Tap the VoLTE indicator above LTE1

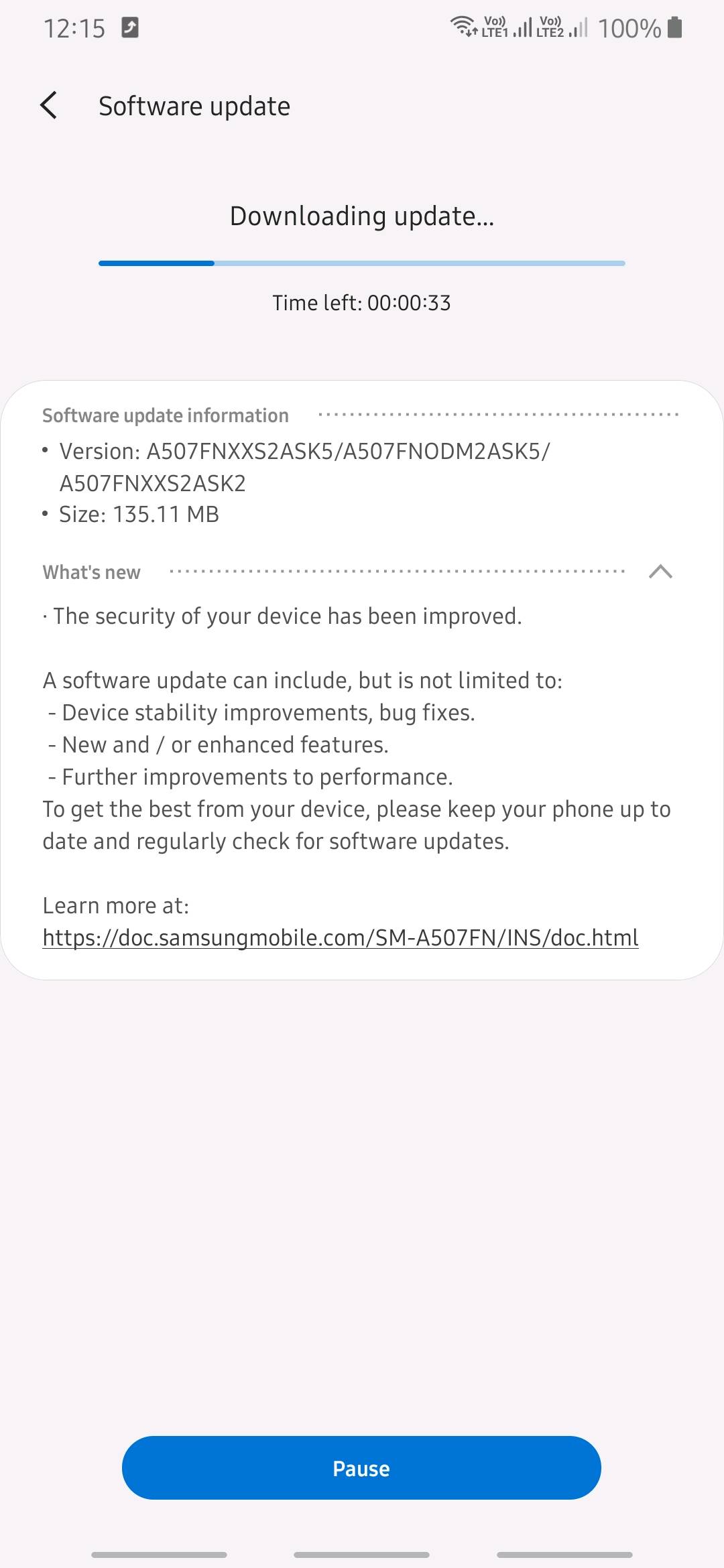pos(494,21)
